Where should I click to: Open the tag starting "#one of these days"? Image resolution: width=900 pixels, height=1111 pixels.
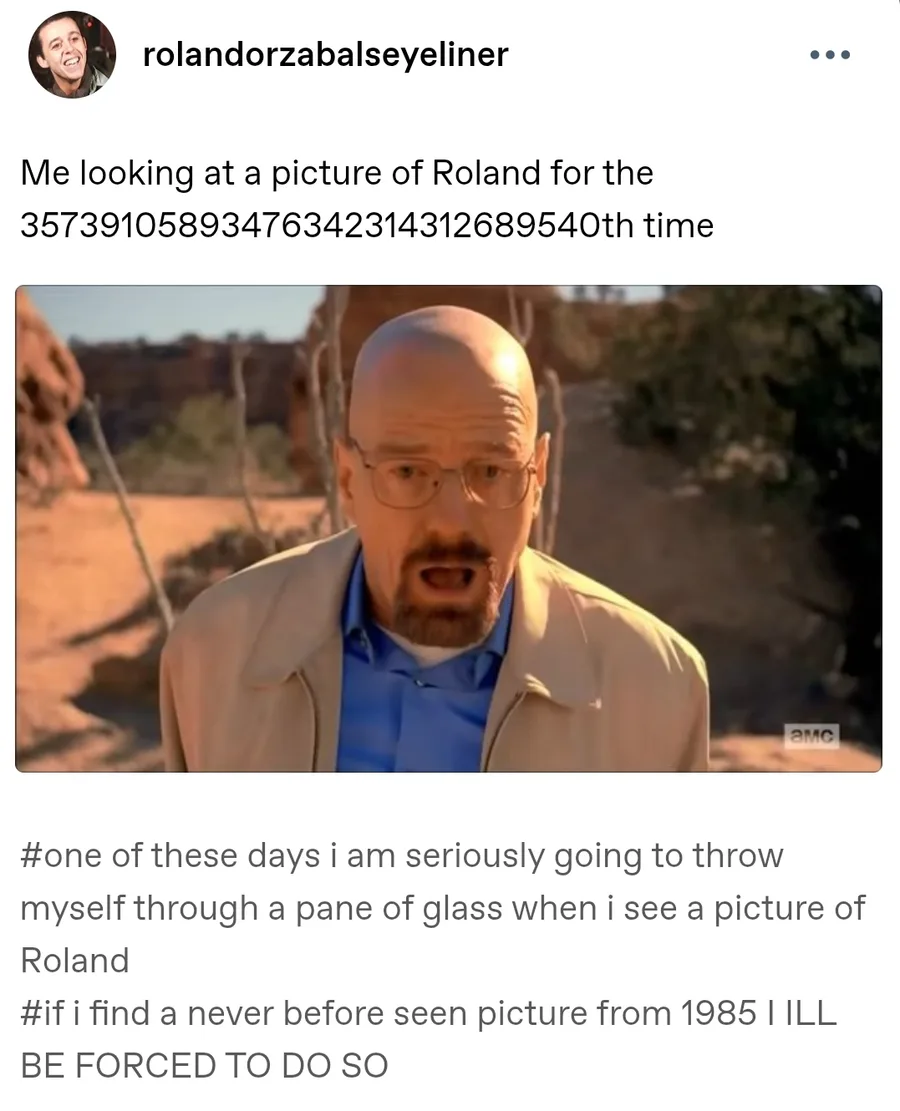pyautogui.click(x=443, y=908)
